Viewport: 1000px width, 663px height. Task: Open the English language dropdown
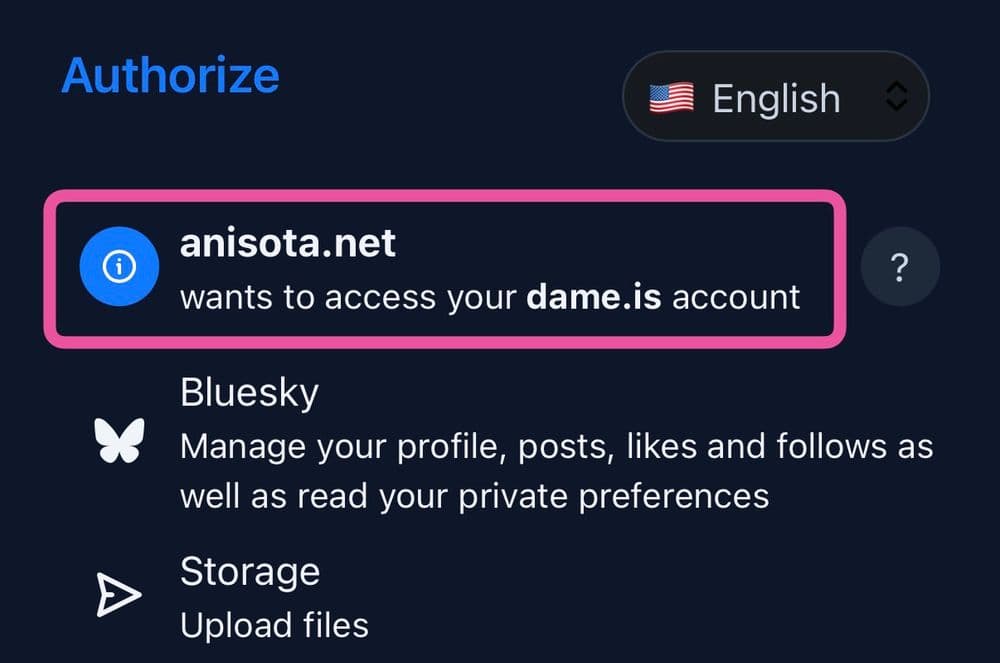pos(776,98)
